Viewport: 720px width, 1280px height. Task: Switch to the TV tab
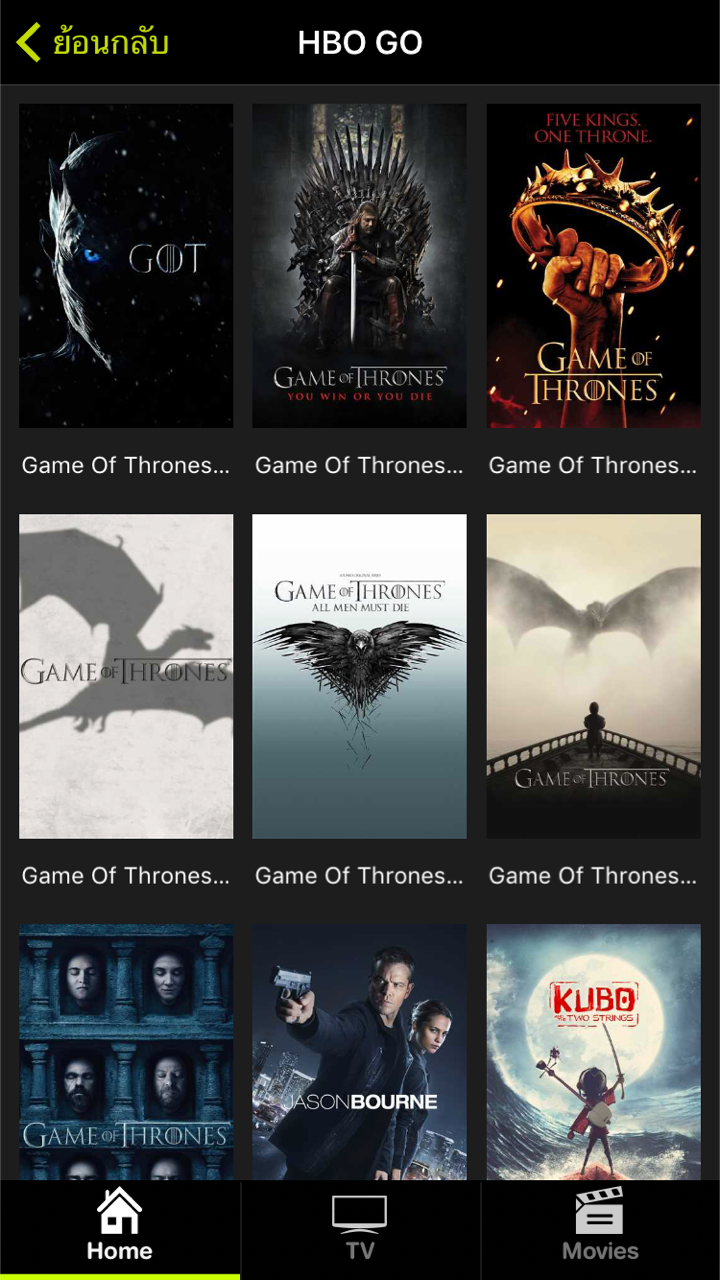(360, 1228)
